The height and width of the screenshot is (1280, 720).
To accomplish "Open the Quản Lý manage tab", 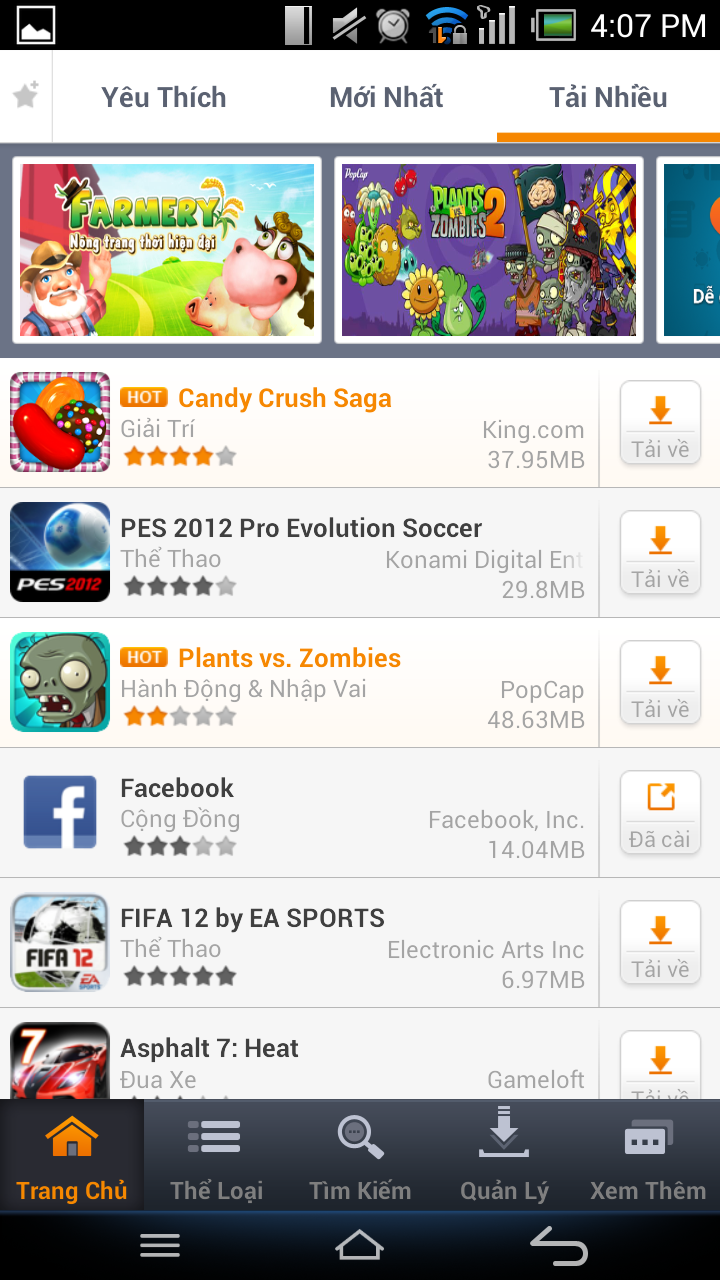I will tap(504, 1158).
